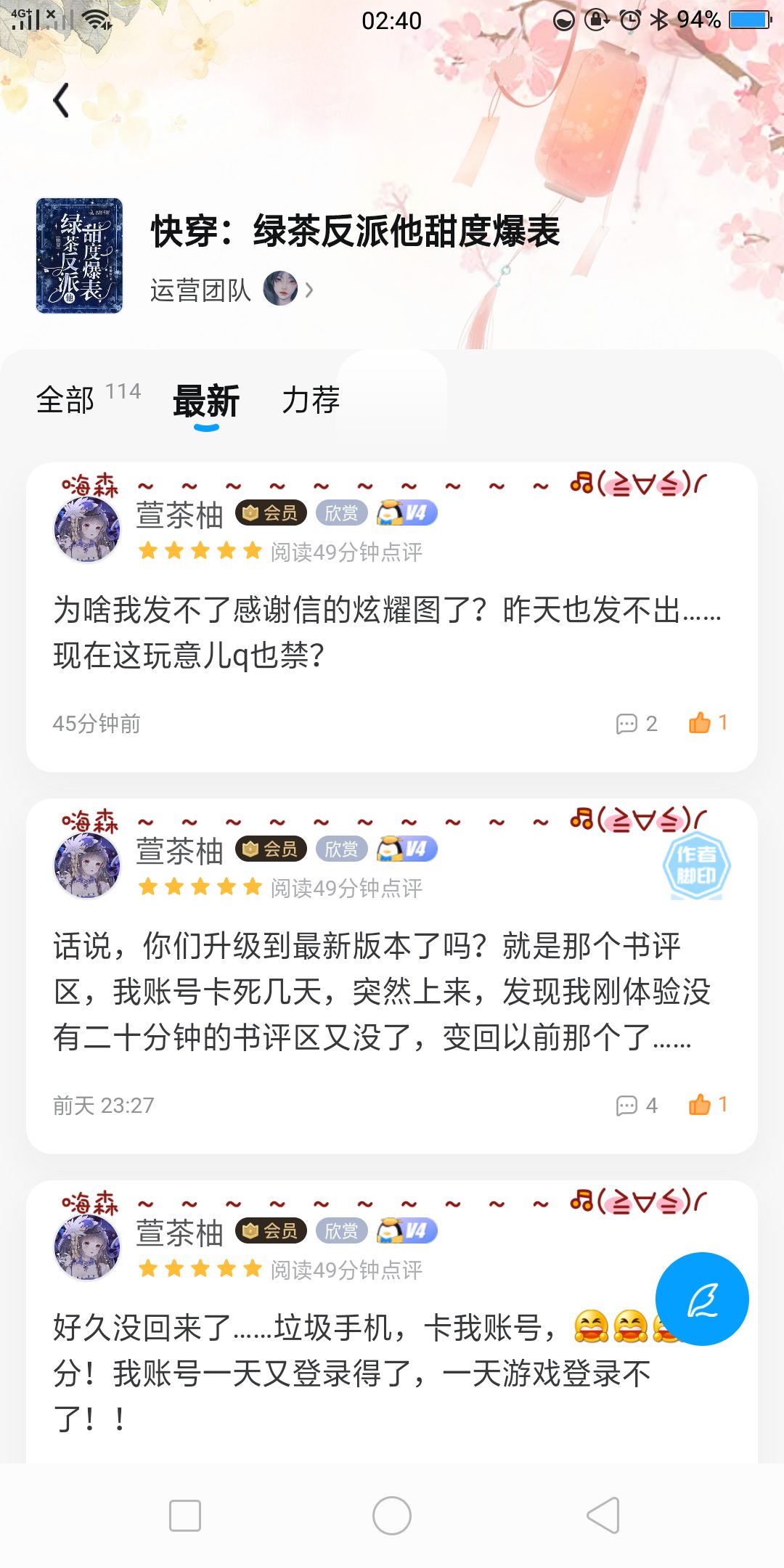784x1568 pixels.
Task: Select the 最新 tab
Action: pyautogui.click(x=206, y=401)
